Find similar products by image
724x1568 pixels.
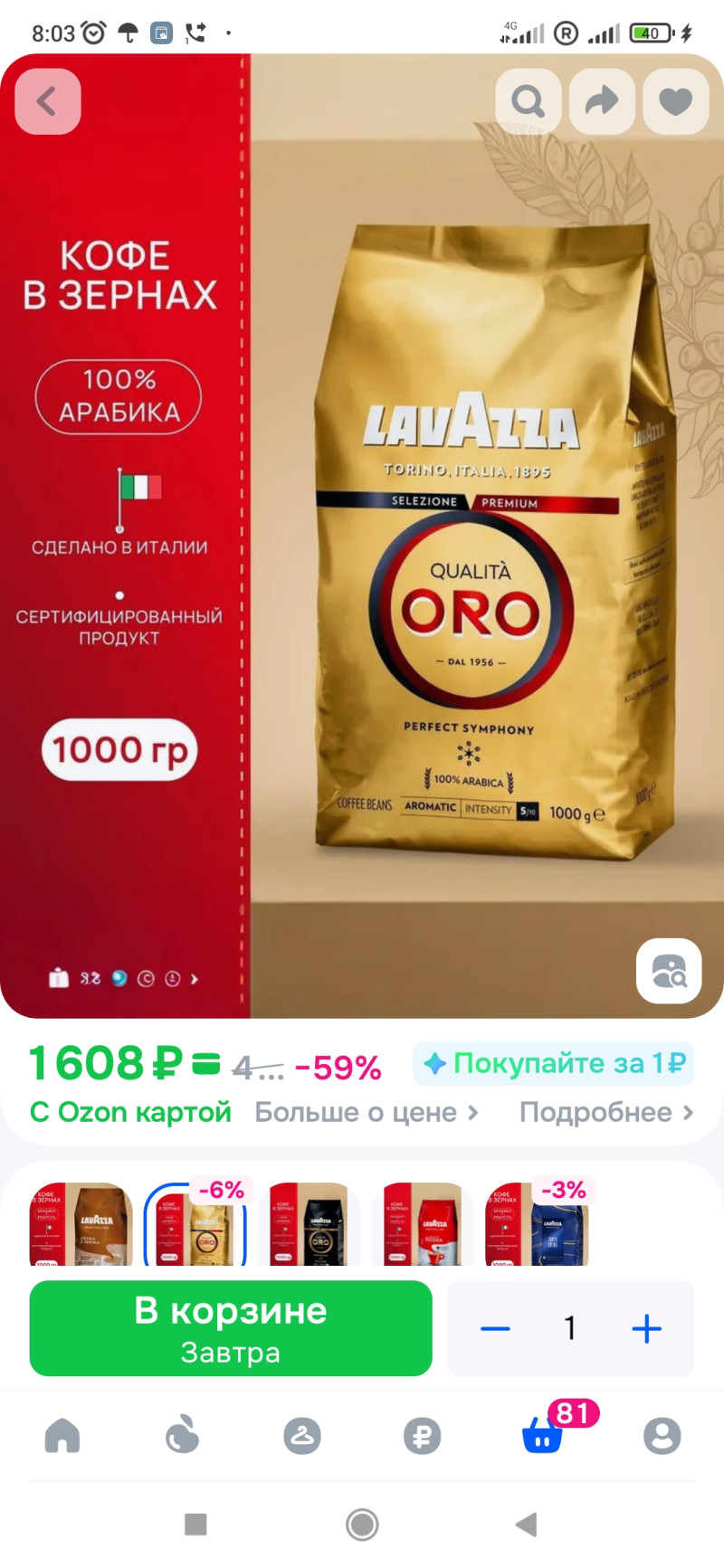[x=669, y=971]
